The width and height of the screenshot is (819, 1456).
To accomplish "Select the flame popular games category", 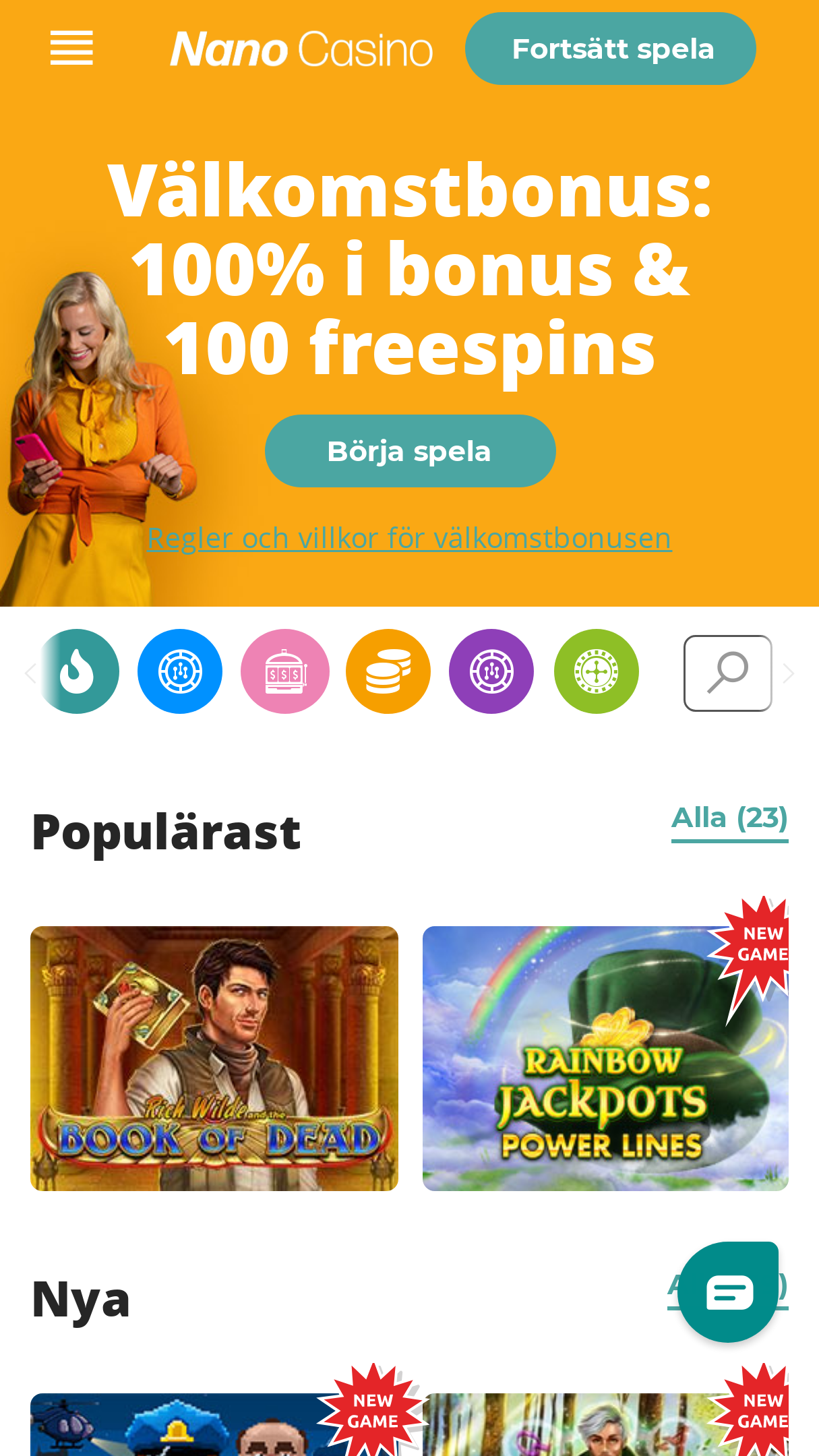I will coord(78,671).
